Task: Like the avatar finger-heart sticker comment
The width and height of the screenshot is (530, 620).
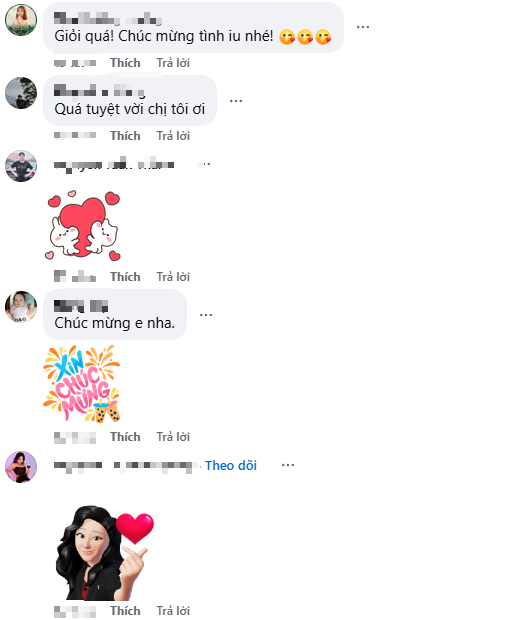Action: tap(125, 611)
